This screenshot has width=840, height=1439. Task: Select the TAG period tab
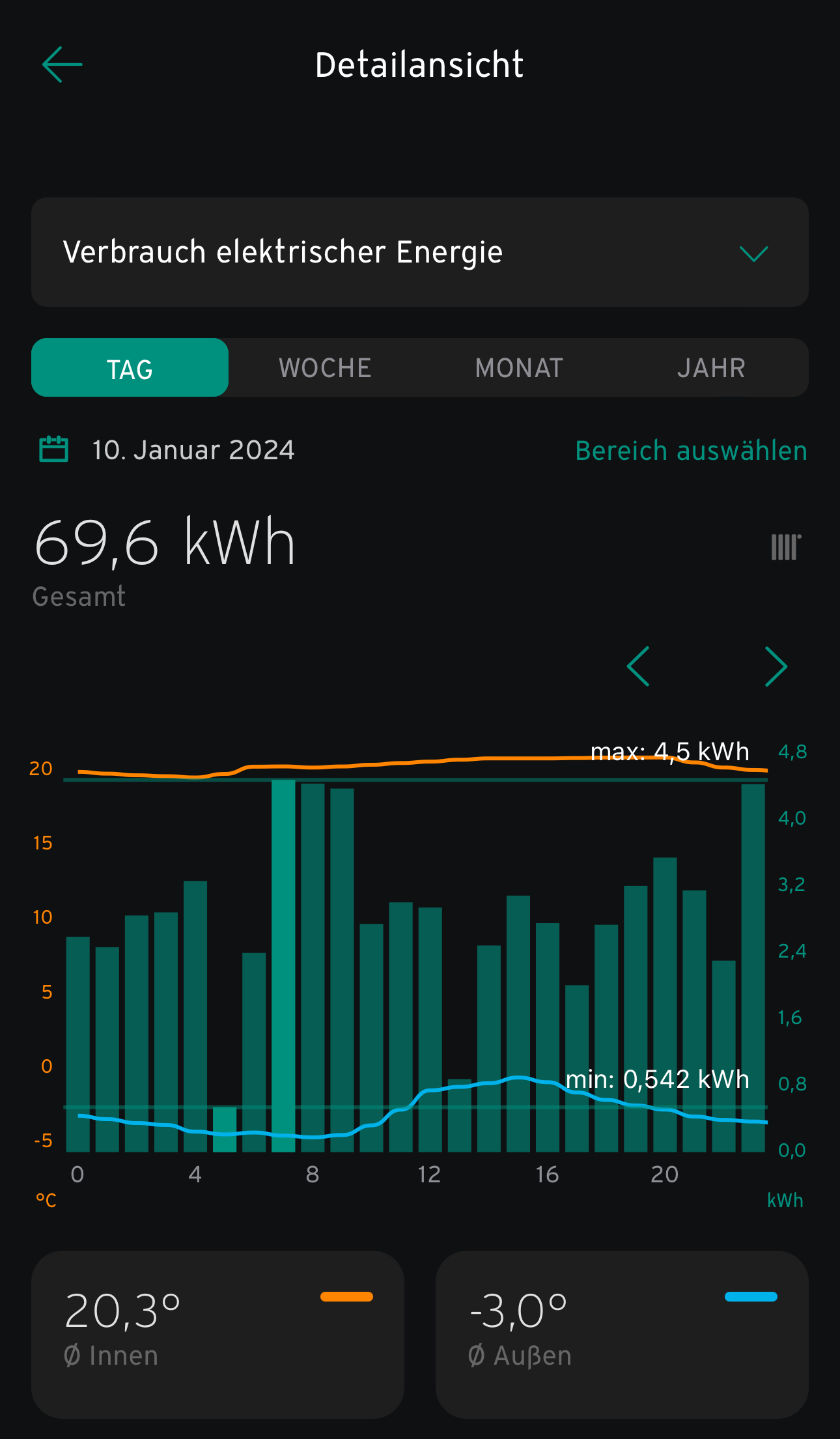pos(130,368)
